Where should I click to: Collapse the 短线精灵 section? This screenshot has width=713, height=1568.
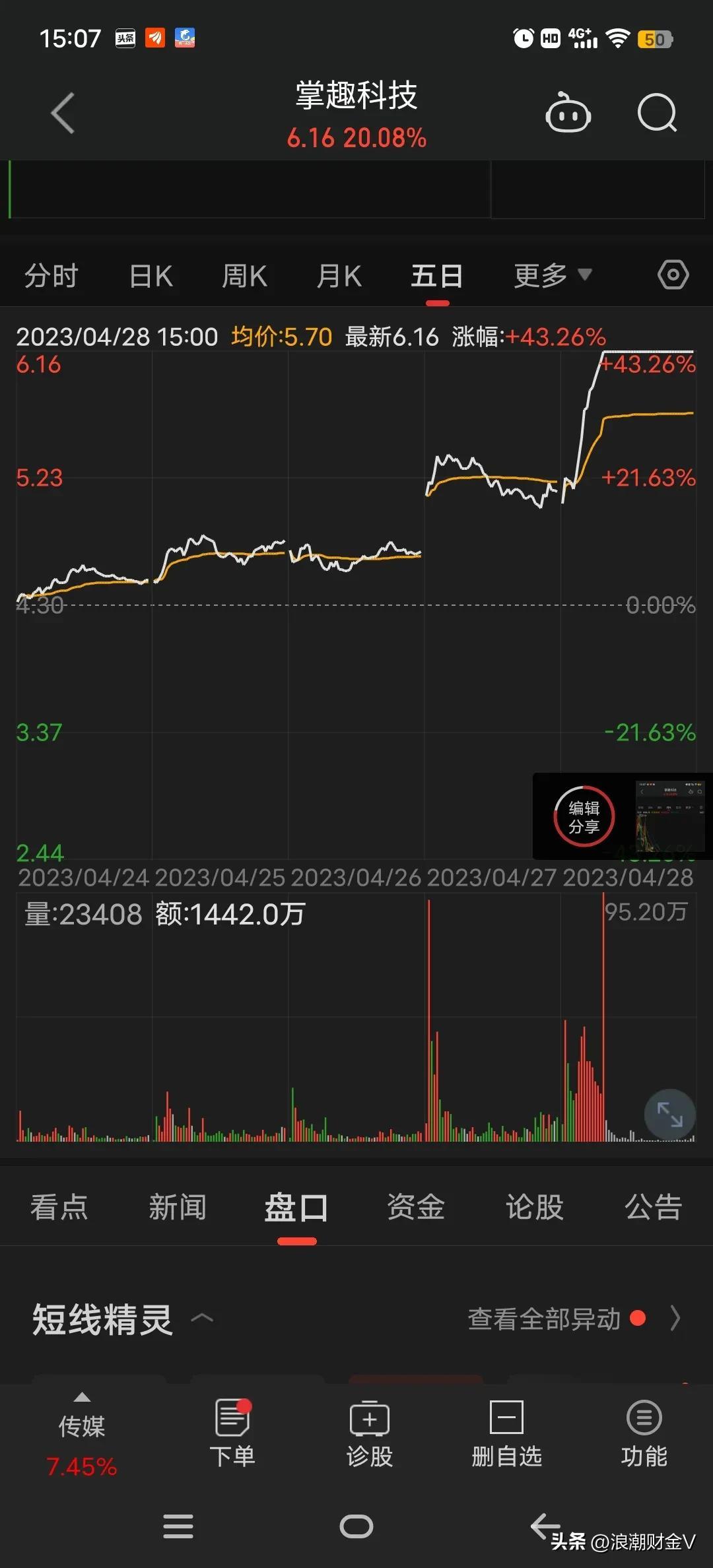tap(202, 1319)
